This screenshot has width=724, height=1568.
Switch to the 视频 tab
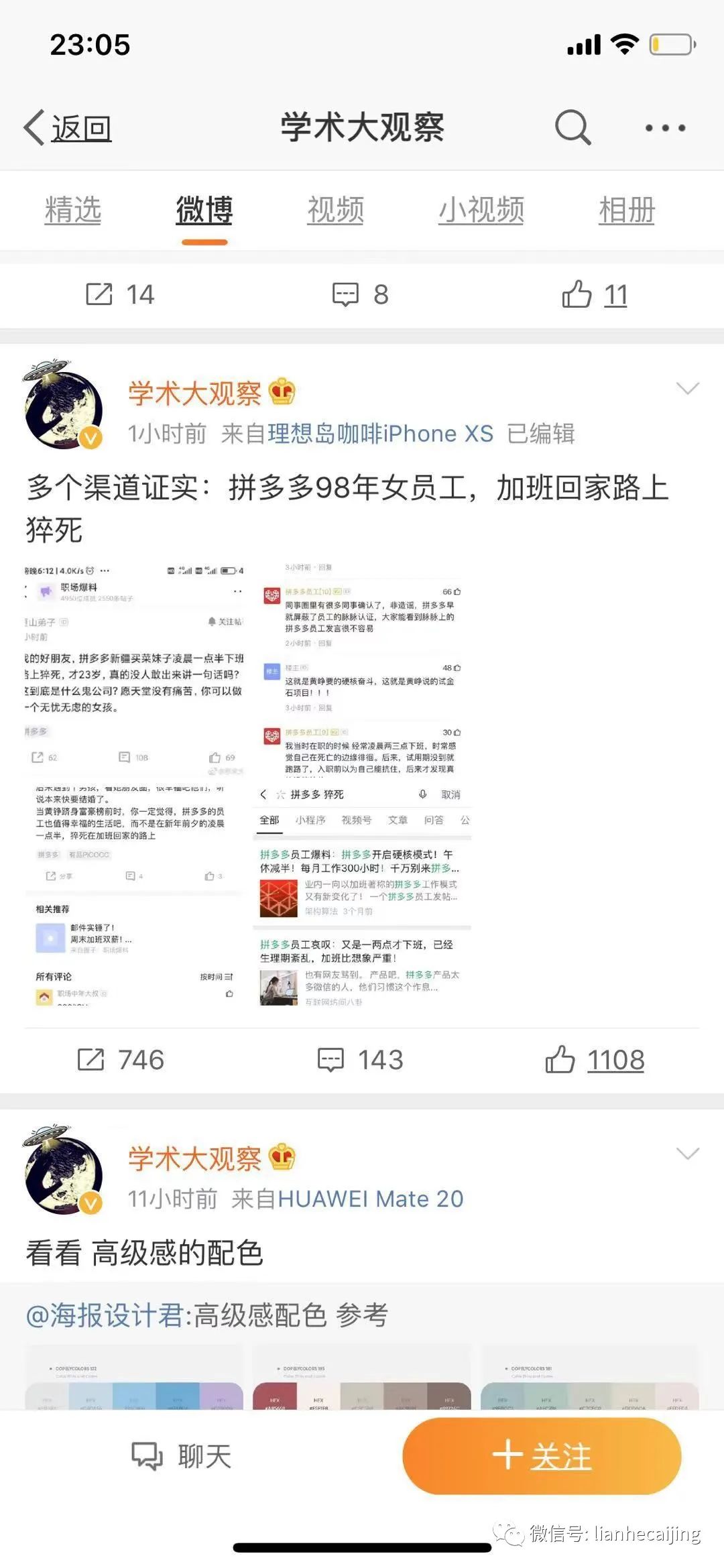click(x=335, y=210)
